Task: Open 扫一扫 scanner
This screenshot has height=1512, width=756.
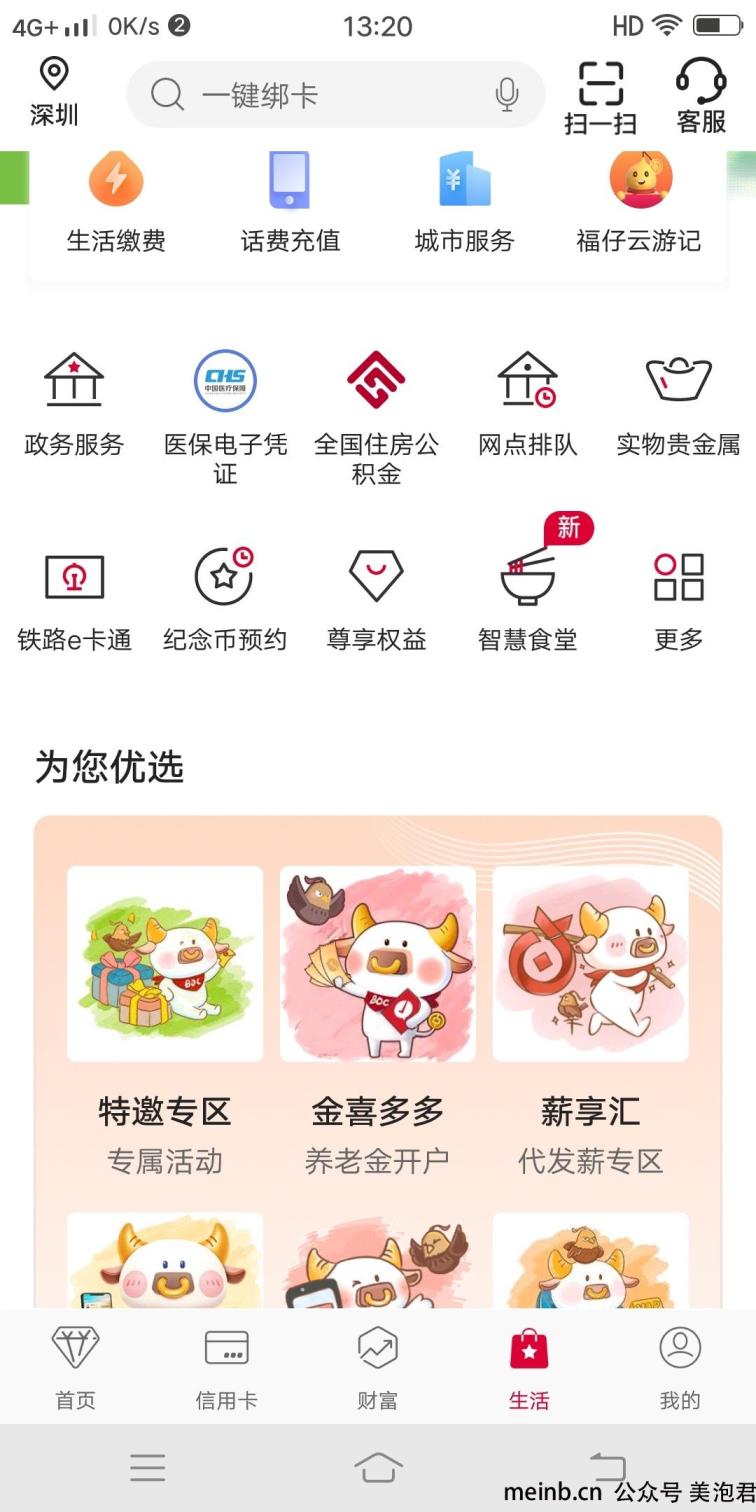Action: click(601, 97)
